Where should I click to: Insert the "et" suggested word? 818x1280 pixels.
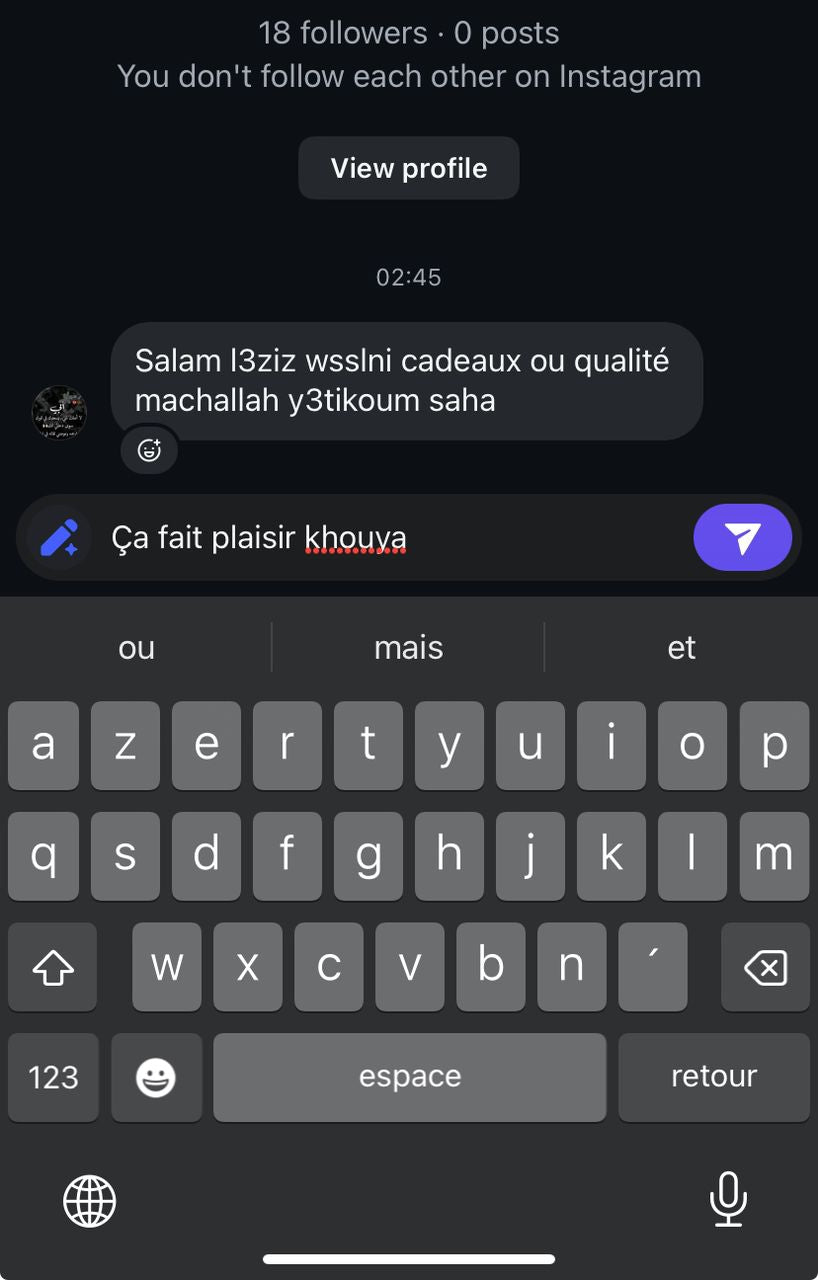(x=681, y=648)
